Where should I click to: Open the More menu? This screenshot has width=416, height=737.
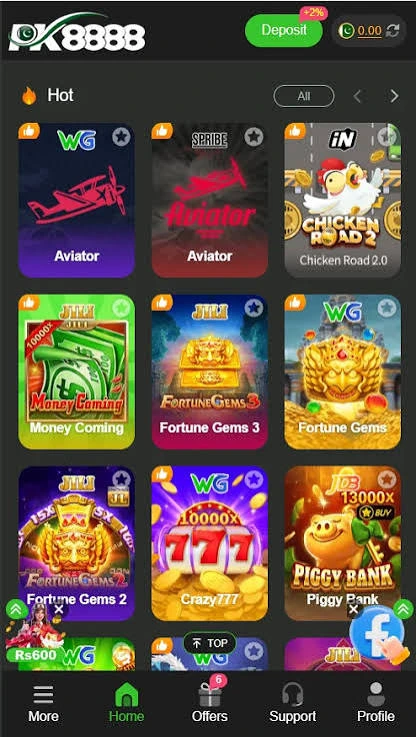[x=43, y=704]
